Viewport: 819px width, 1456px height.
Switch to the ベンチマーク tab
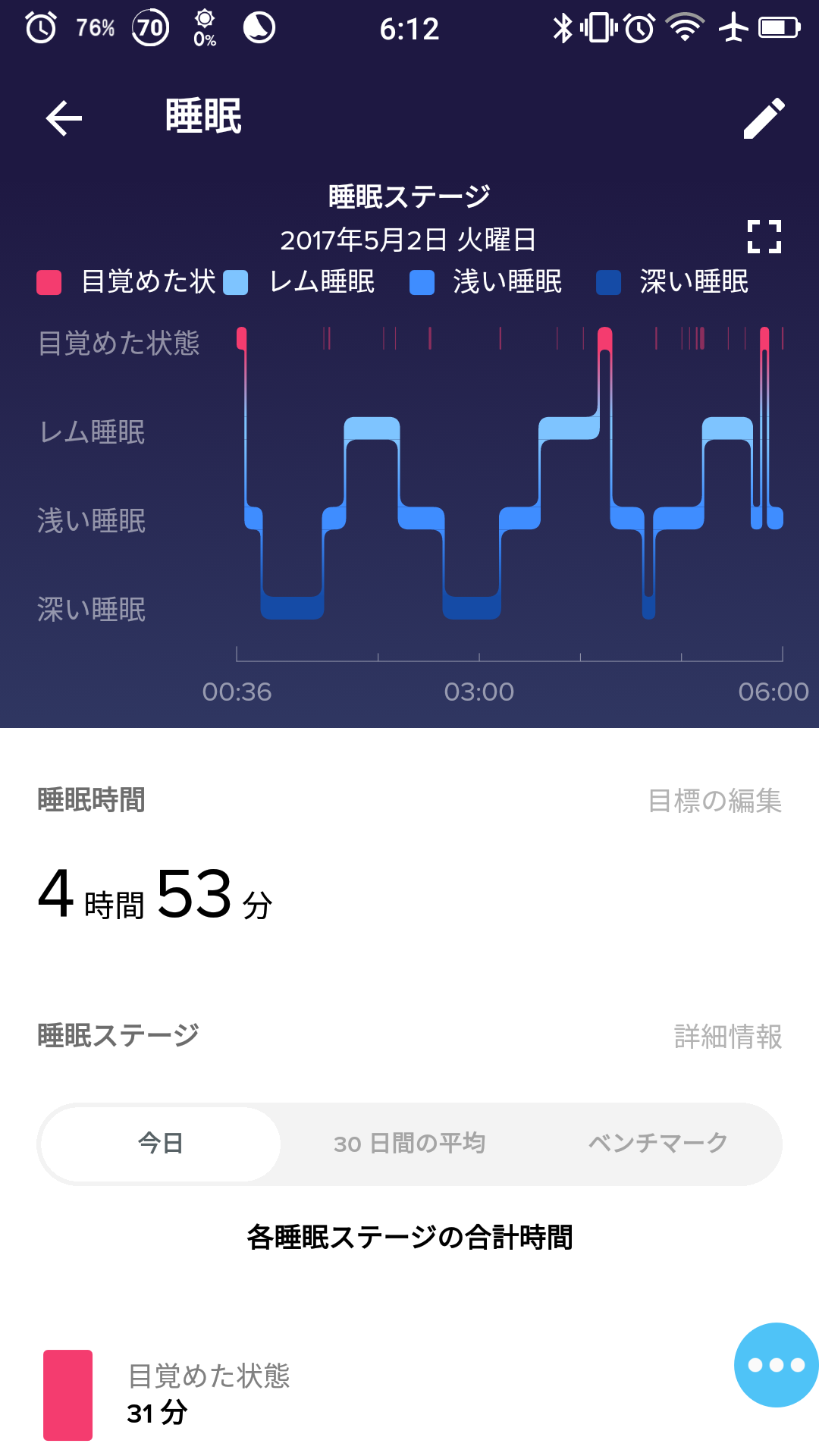pyautogui.click(x=657, y=1144)
